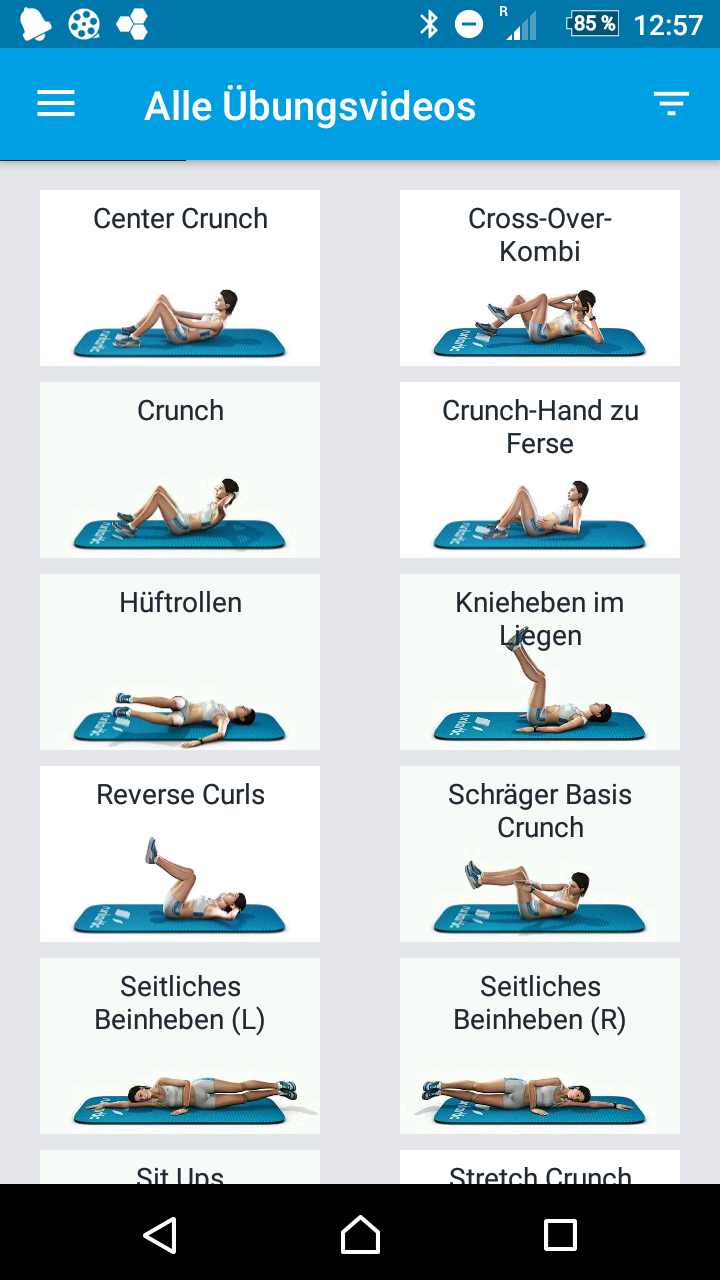Go back using the system back button
The height and width of the screenshot is (1280, 720).
pyautogui.click(x=160, y=1235)
